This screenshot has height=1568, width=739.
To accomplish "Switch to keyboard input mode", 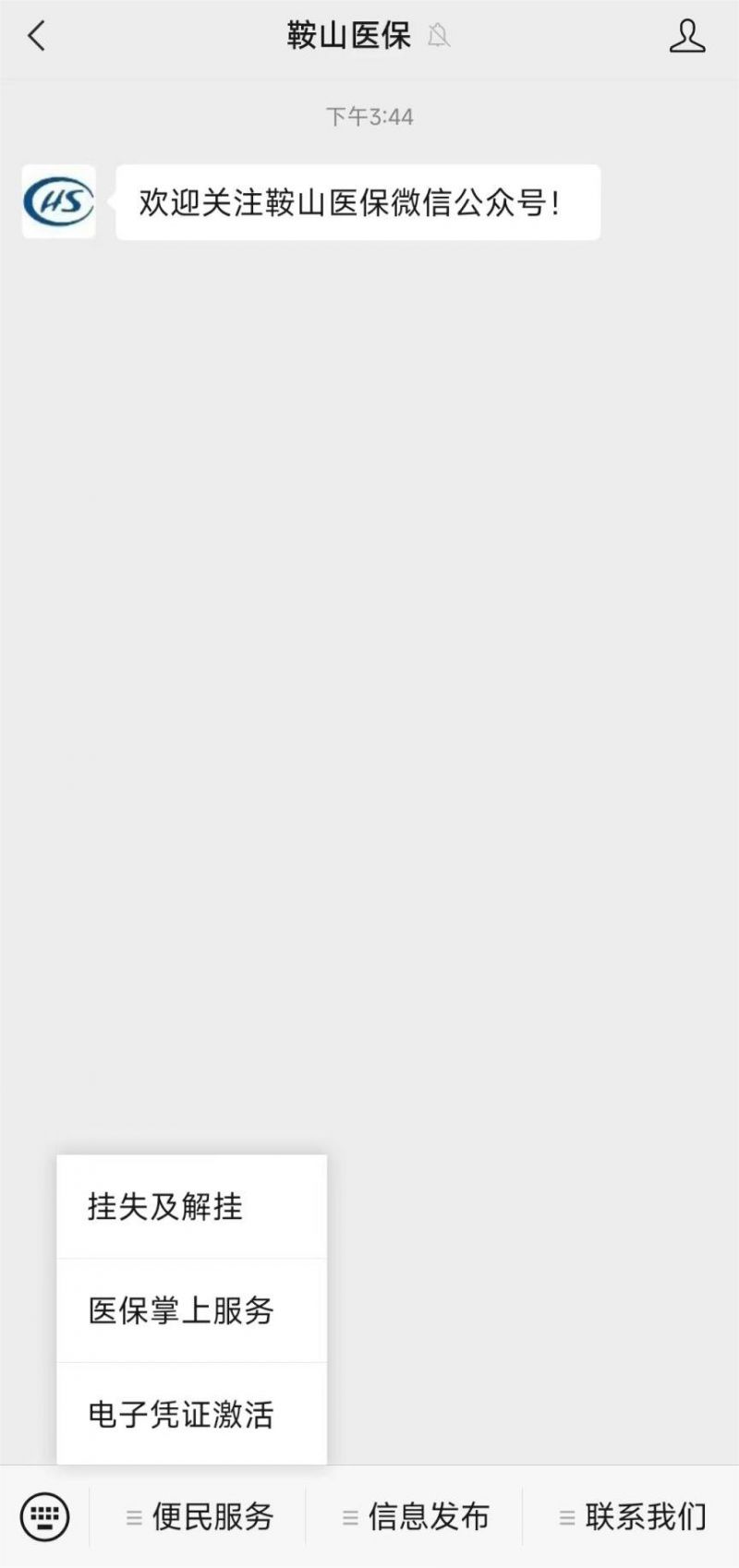I will click(44, 1516).
